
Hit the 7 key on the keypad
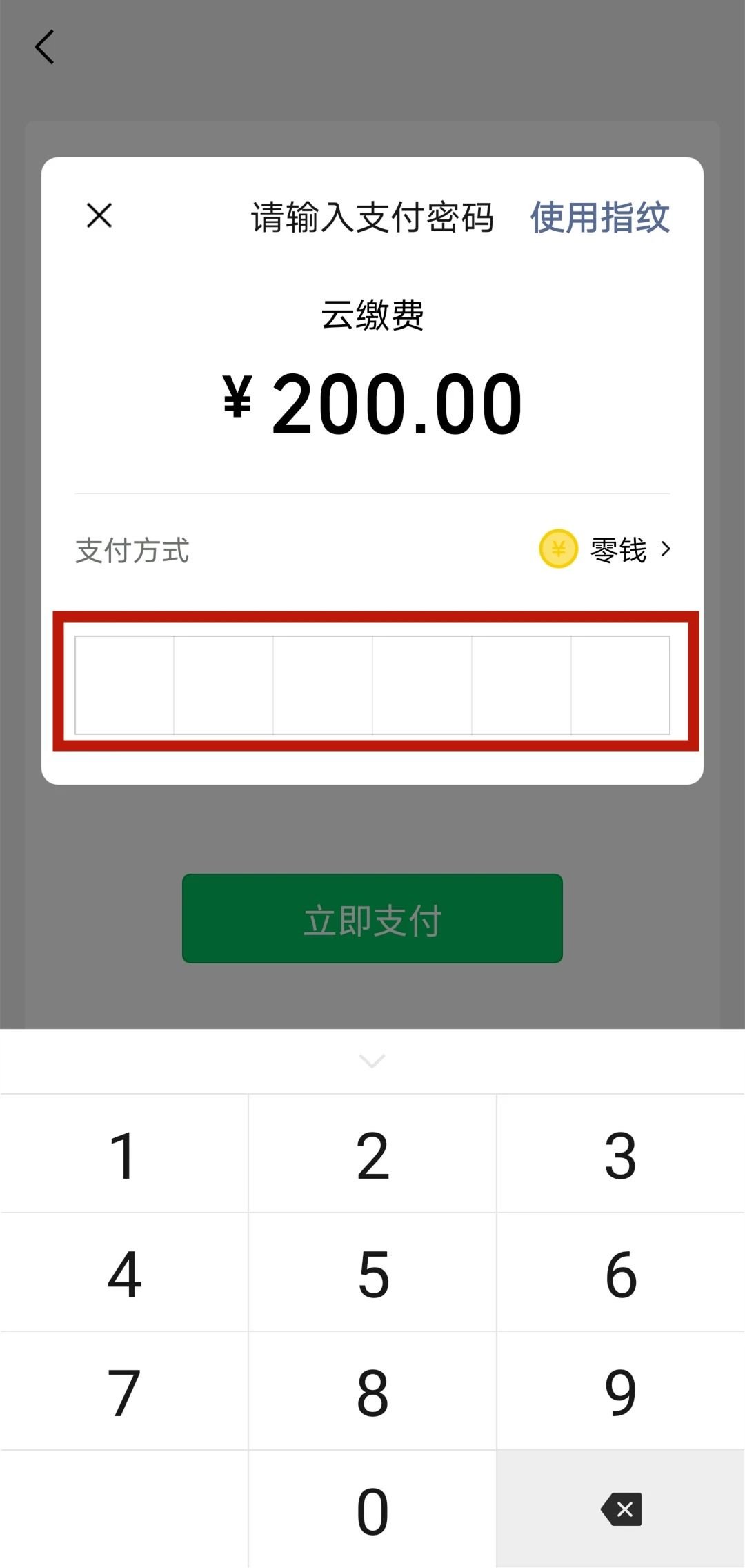(x=124, y=1392)
